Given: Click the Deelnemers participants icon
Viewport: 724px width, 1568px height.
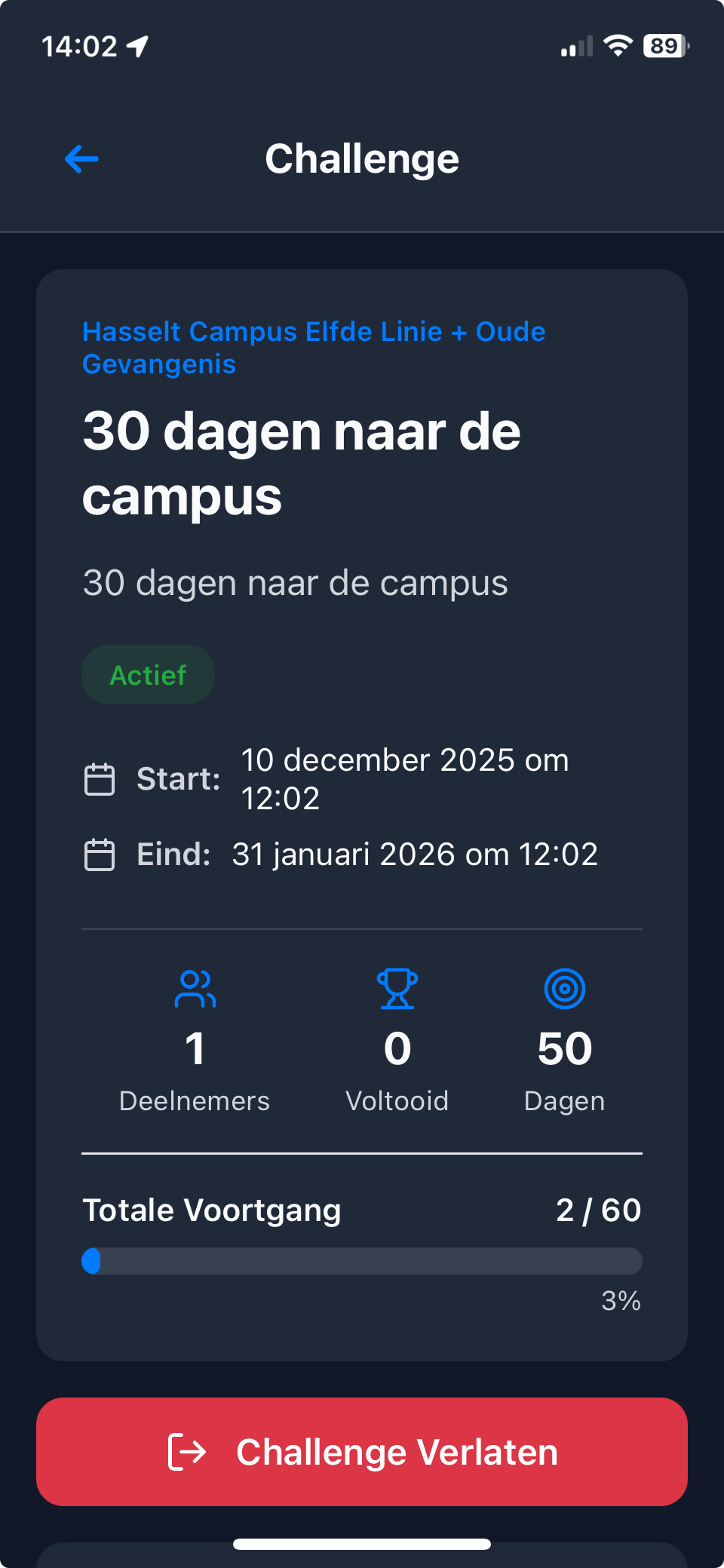Looking at the screenshot, I should 195,989.
